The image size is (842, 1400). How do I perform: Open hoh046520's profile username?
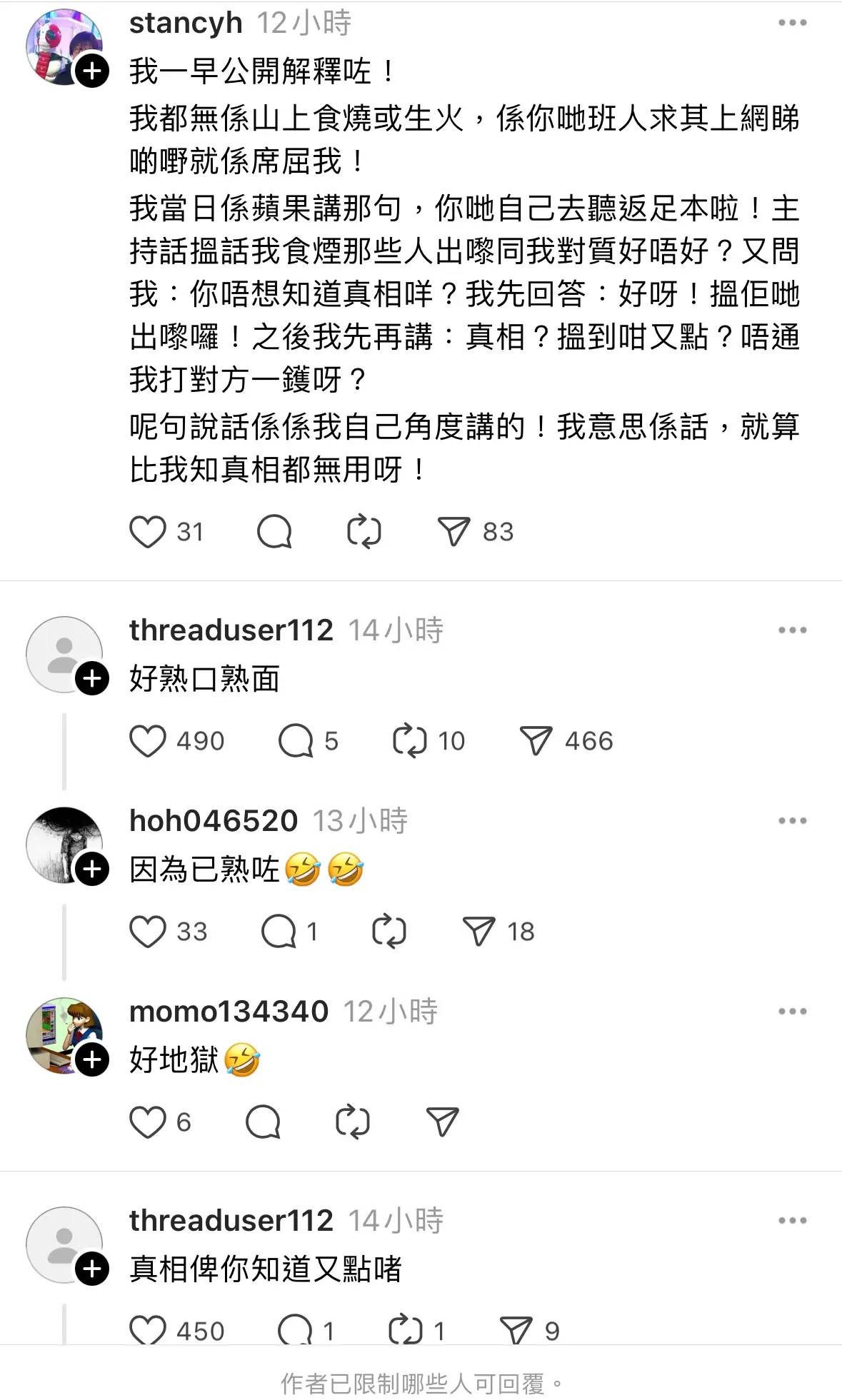pyautogui.click(x=214, y=821)
